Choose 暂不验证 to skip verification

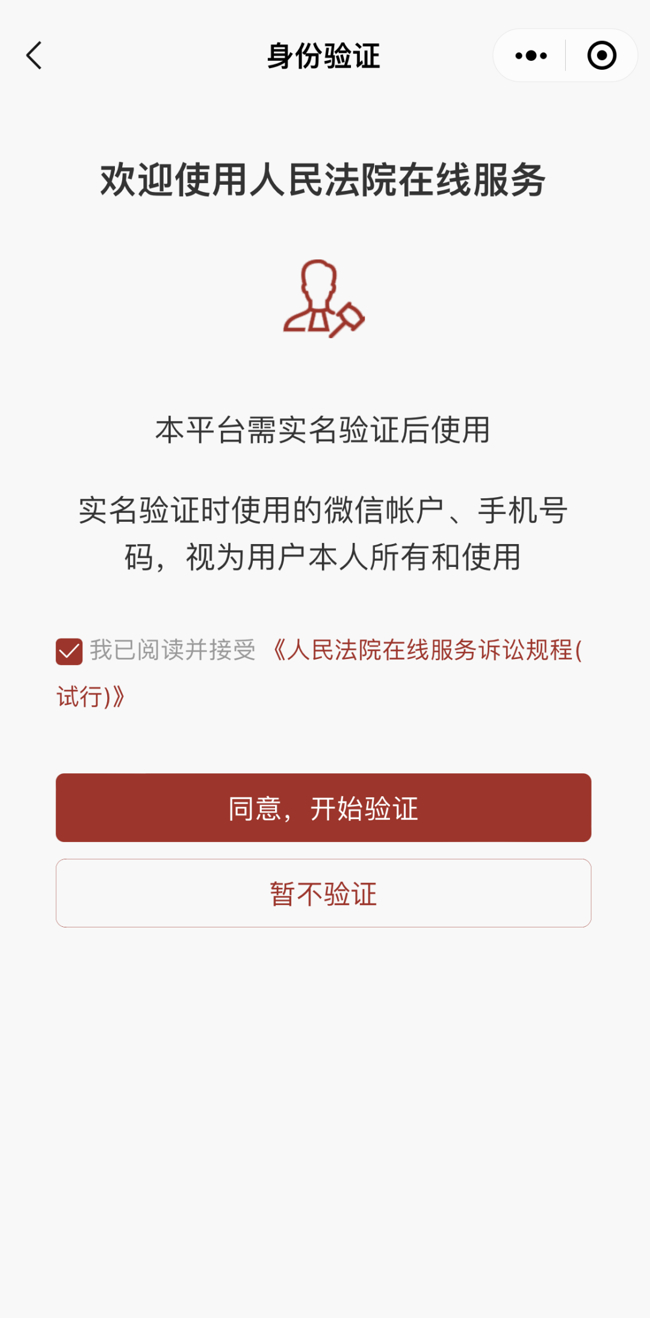(x=323, y=893)
